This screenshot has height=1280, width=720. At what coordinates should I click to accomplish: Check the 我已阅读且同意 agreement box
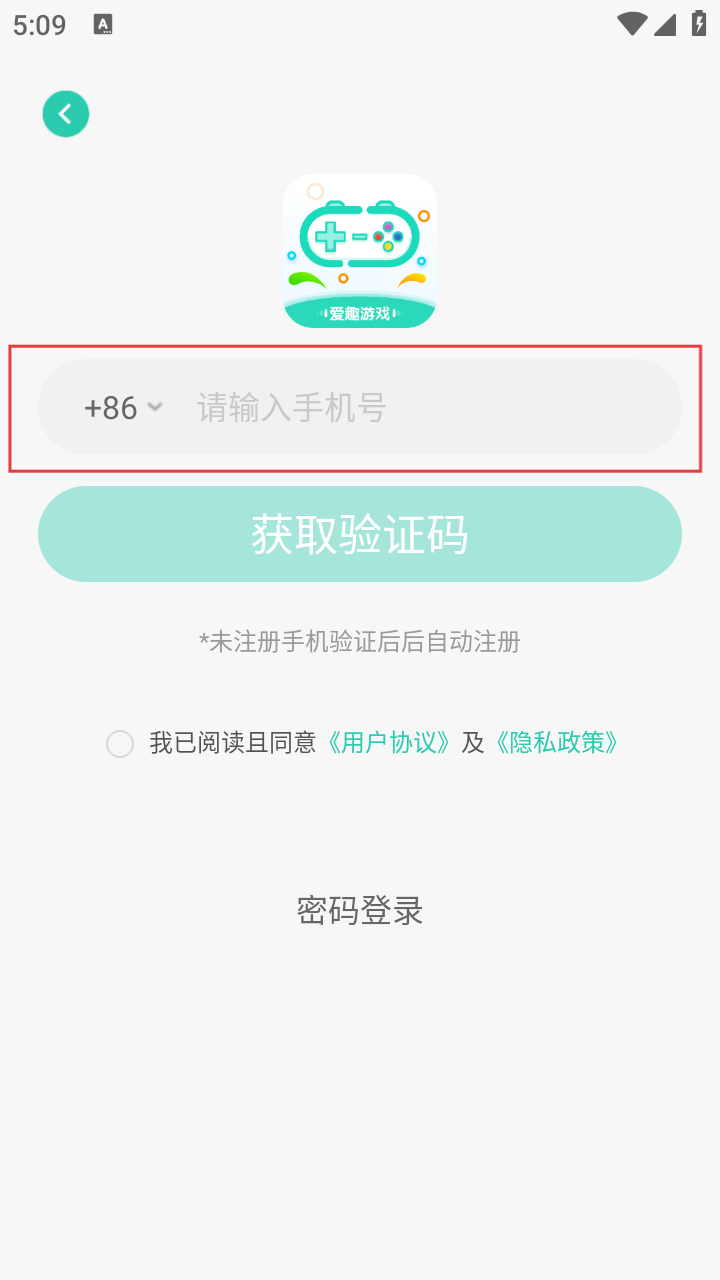(x=120, y=744)
